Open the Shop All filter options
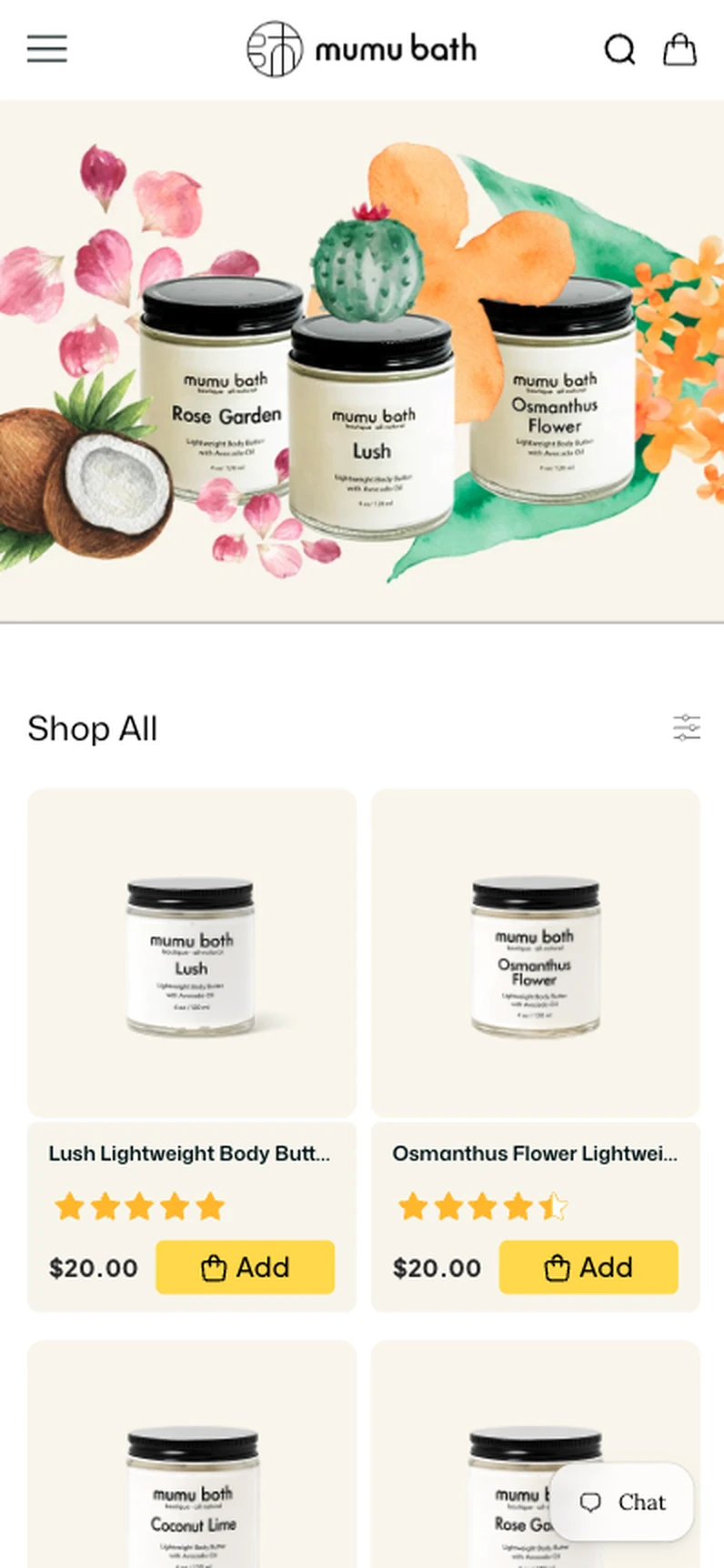This screenshot has width=724, height=1568. [687, 728]
